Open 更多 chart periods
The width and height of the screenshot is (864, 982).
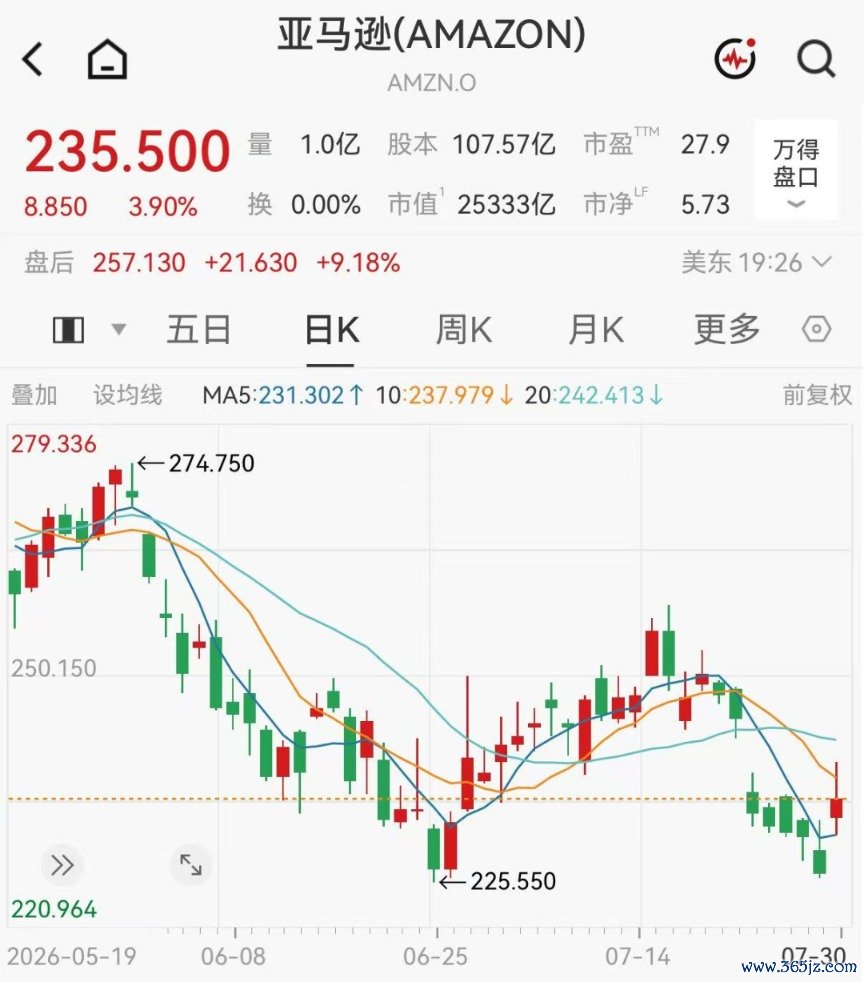pos(727,329)
